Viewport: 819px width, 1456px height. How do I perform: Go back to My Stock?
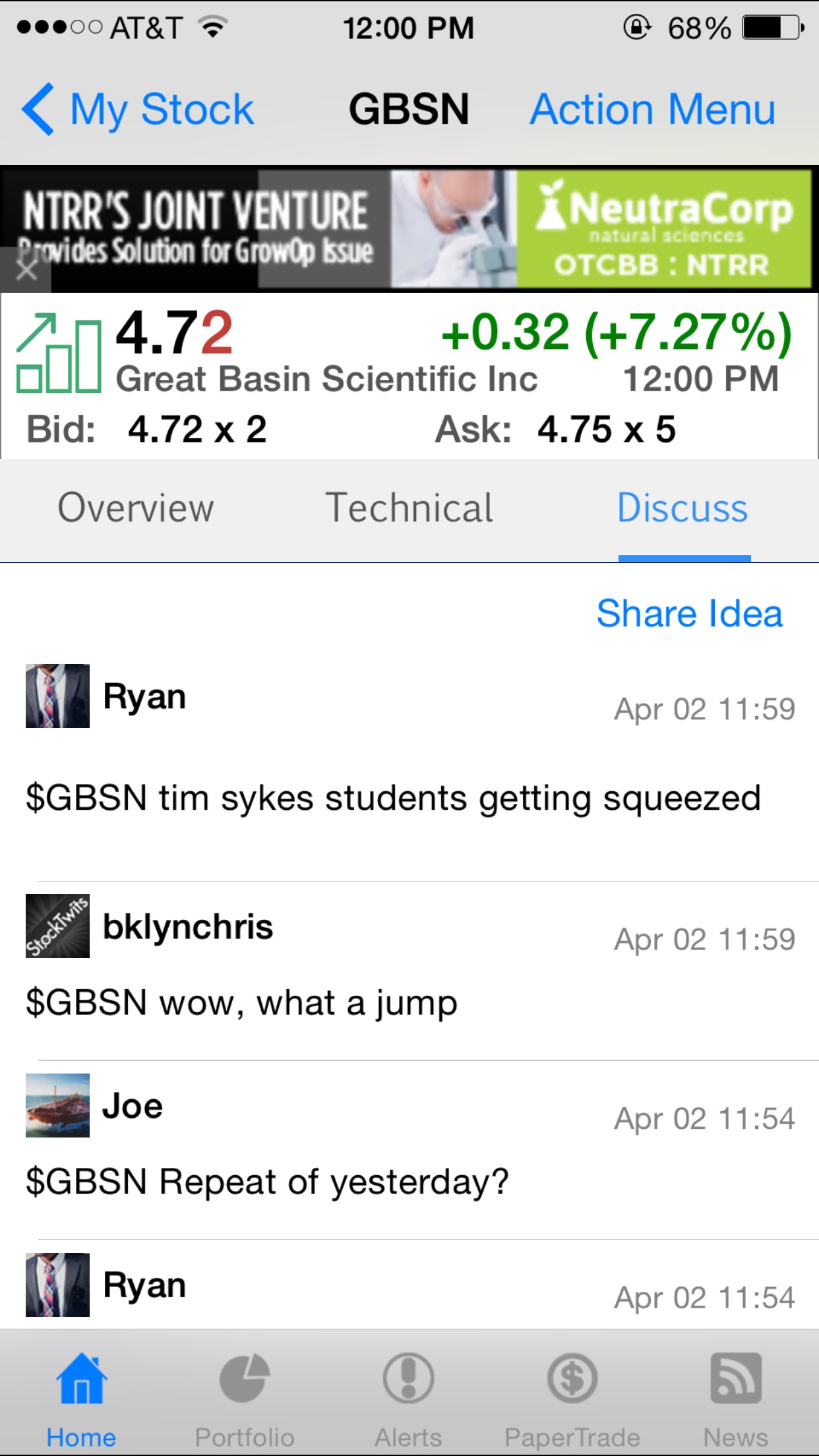(x=138, y=109)
